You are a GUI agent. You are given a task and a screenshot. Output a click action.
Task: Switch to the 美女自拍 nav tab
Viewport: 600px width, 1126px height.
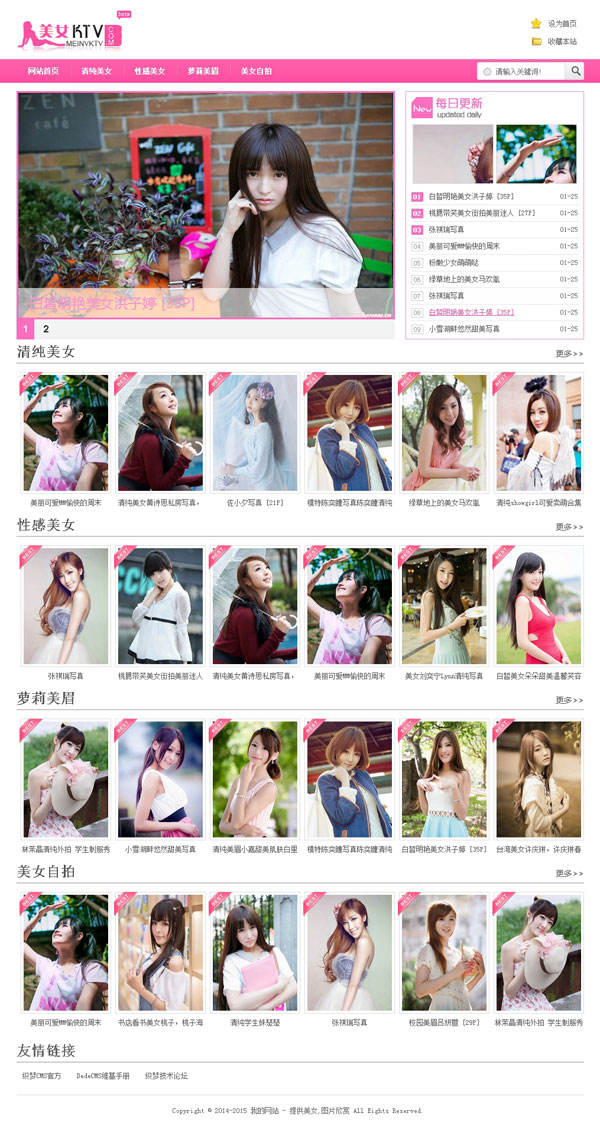point(256,72)
